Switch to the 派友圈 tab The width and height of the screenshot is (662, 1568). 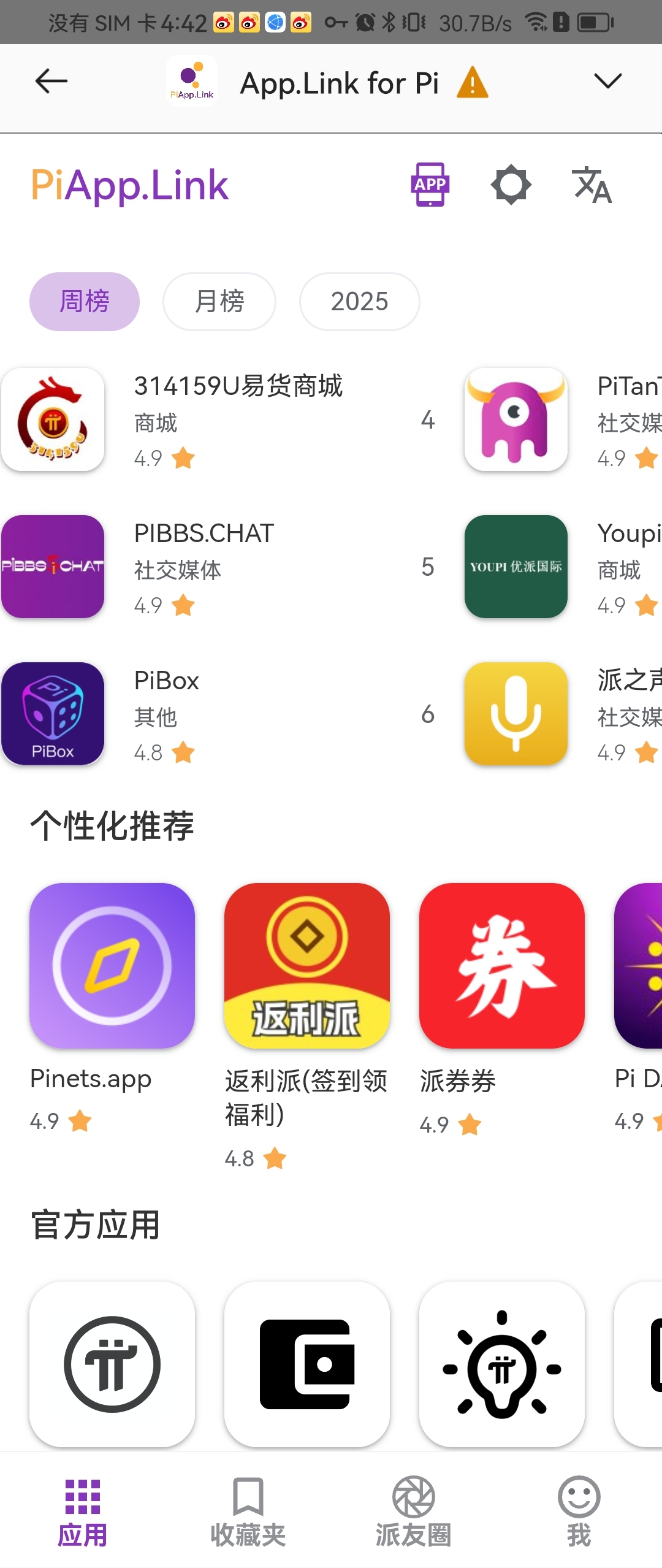tap(413, 1512)
